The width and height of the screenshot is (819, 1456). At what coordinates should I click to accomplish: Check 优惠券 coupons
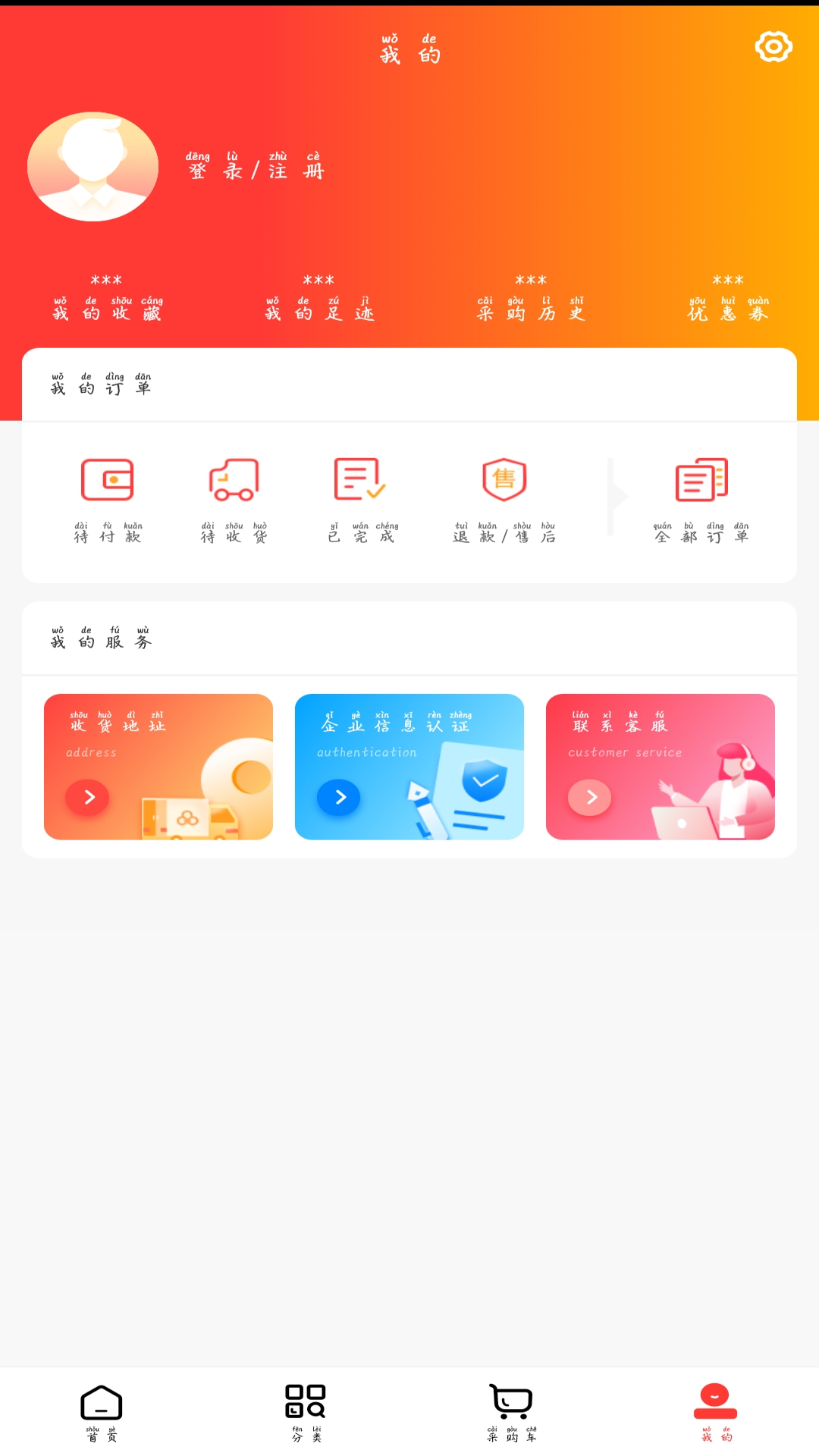[728, 299]
